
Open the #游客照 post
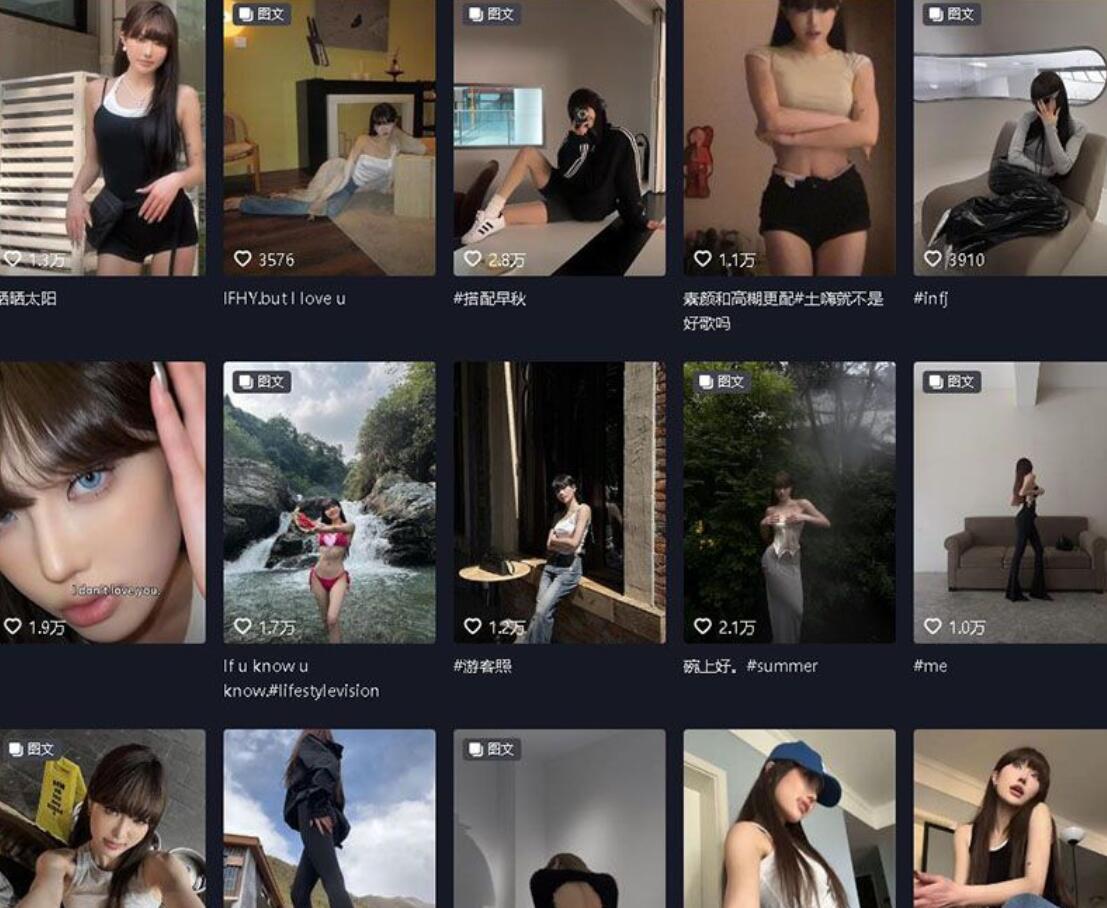pyautogui.click(x=559, y=500)
